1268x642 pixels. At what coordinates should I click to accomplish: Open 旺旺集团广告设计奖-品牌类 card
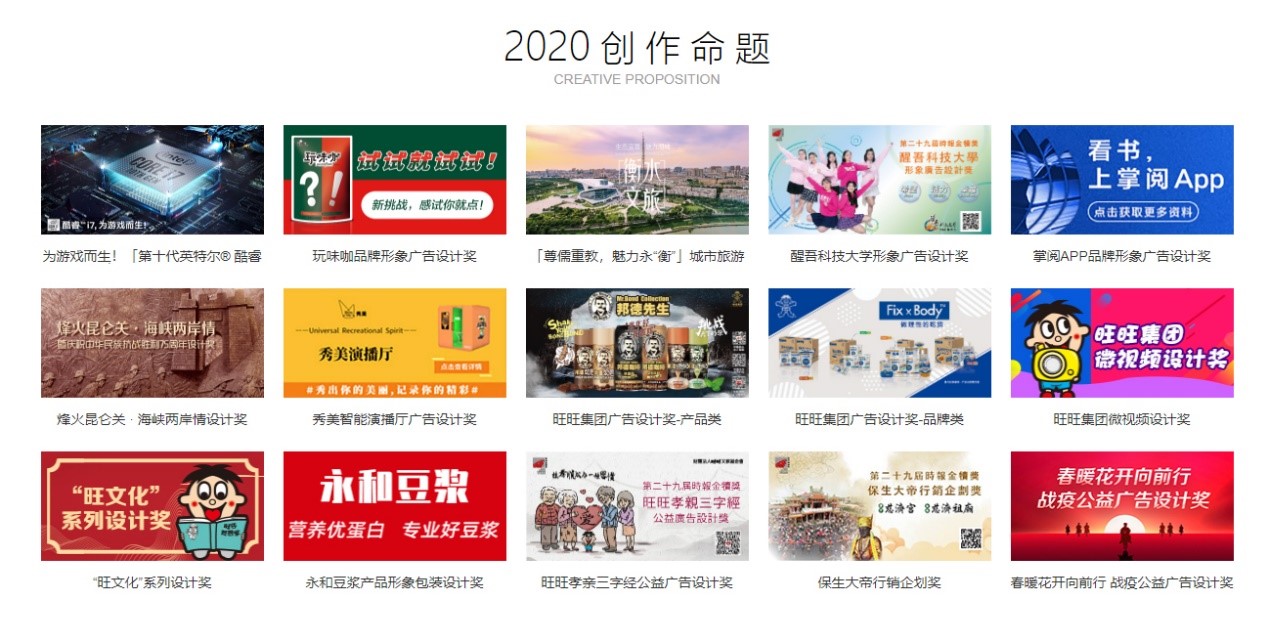point(879,343)
